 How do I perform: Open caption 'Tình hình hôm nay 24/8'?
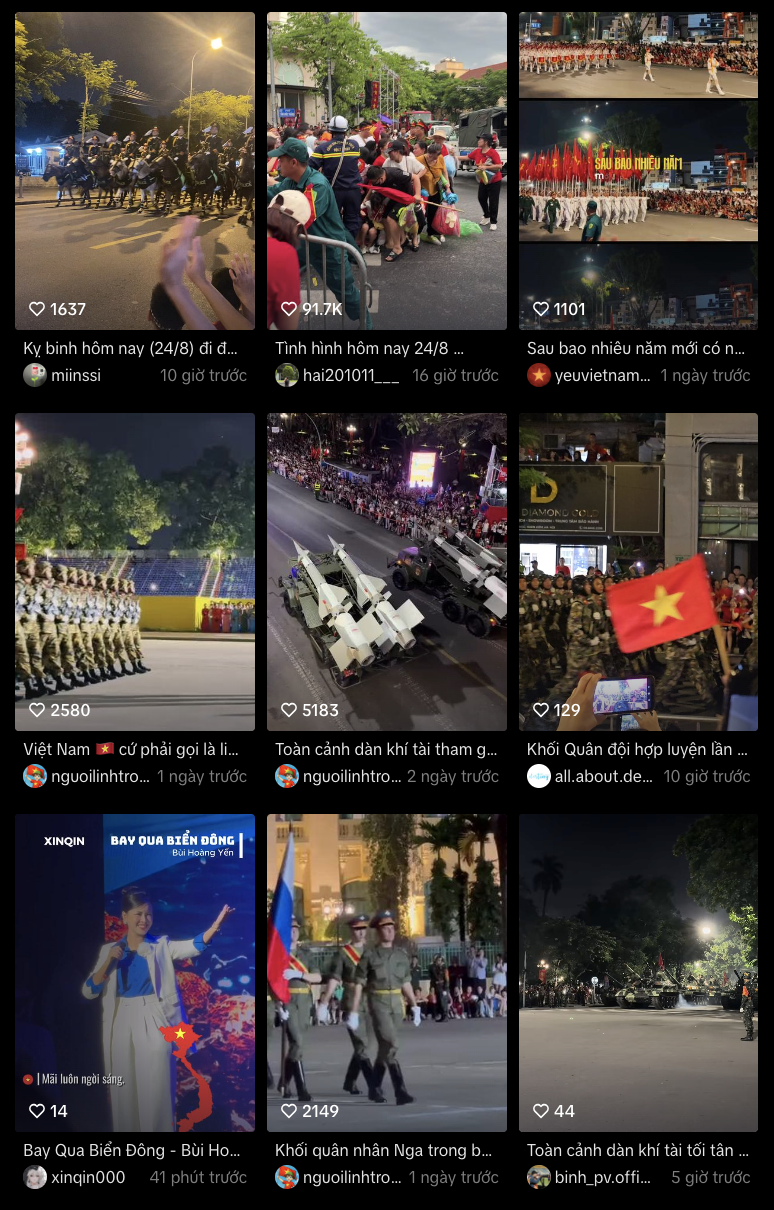[x=370, y=349]
